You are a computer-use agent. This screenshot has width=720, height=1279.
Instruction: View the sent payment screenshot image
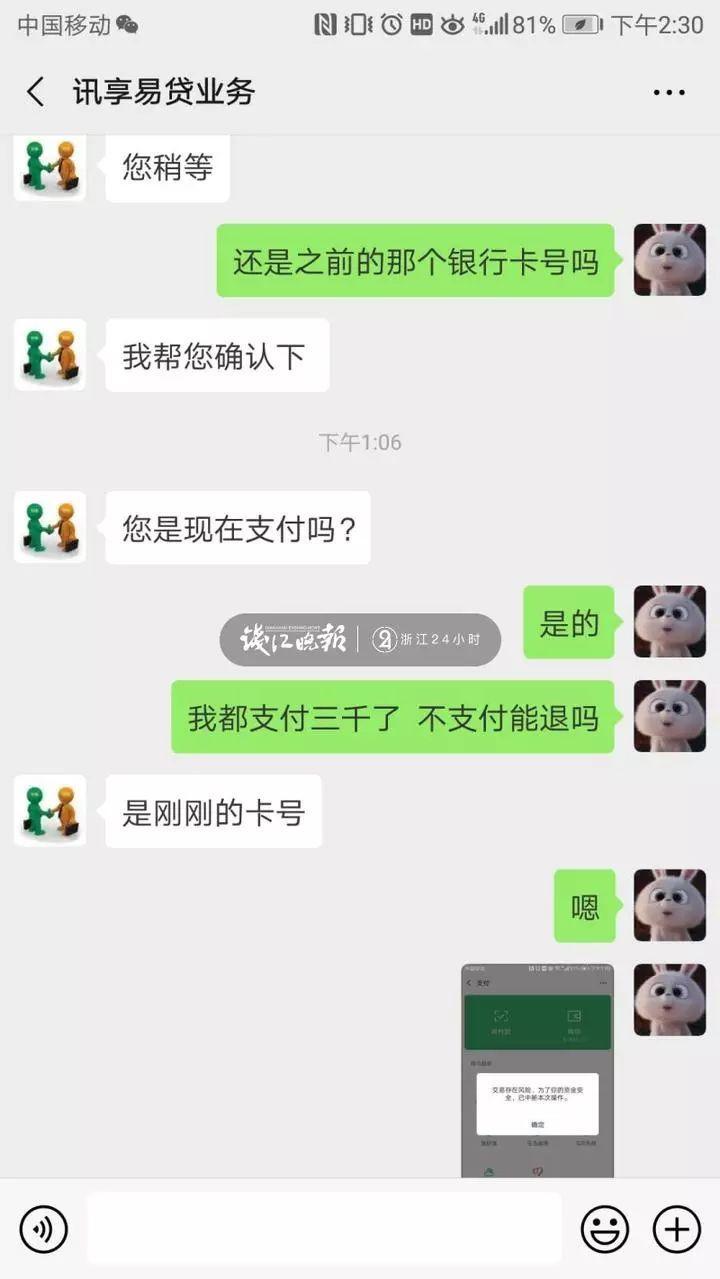537,1070
